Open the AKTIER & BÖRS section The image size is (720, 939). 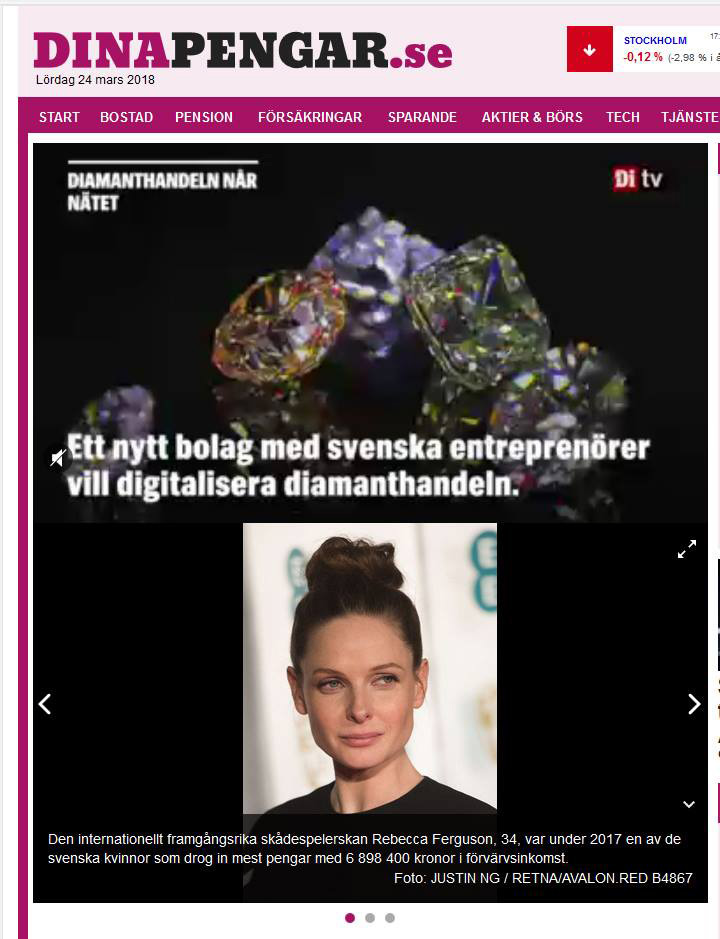[x=532, y=117]
